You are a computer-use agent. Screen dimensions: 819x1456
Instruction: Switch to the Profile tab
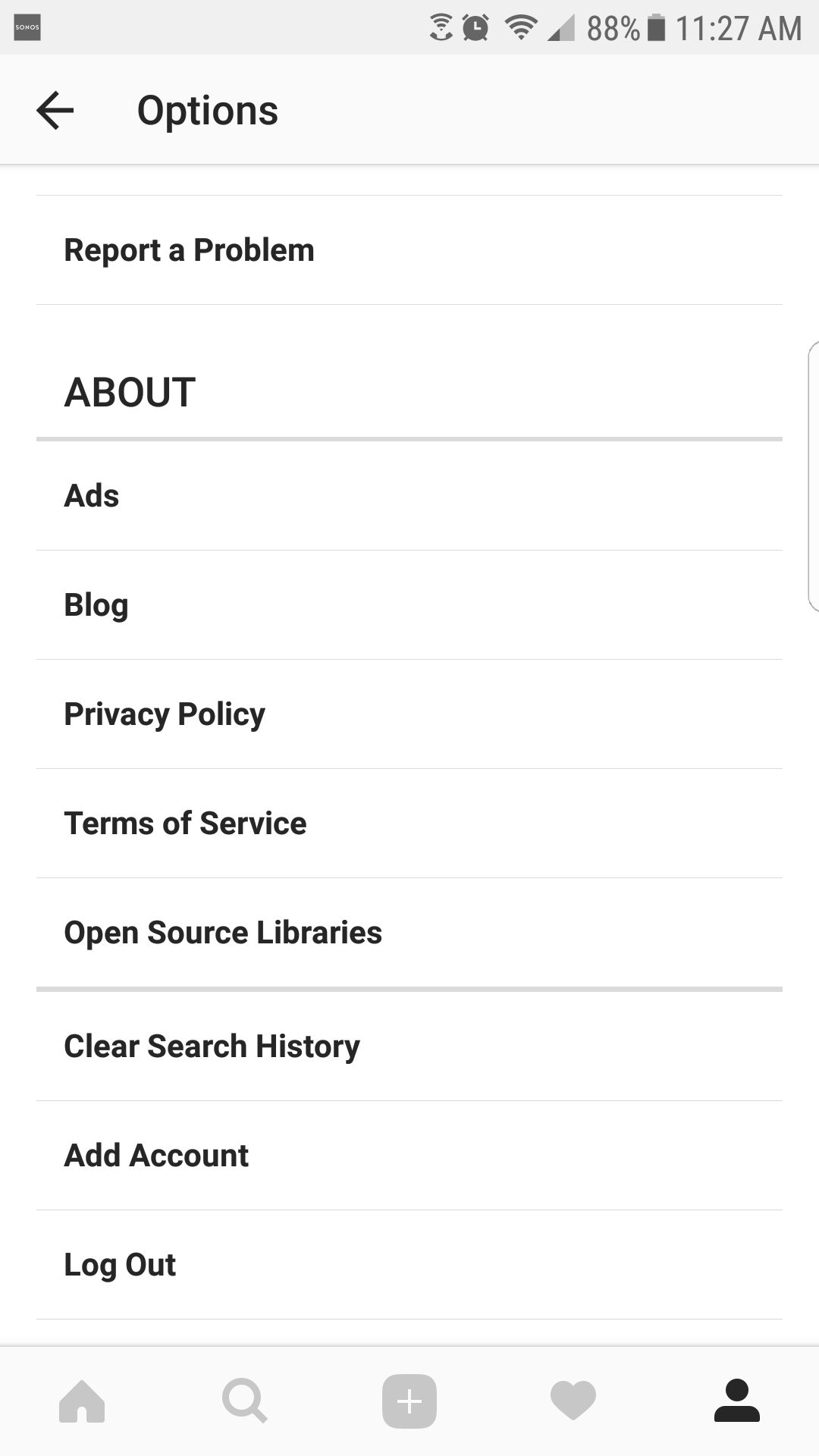pyautogui.click(x=737, y=1401)
